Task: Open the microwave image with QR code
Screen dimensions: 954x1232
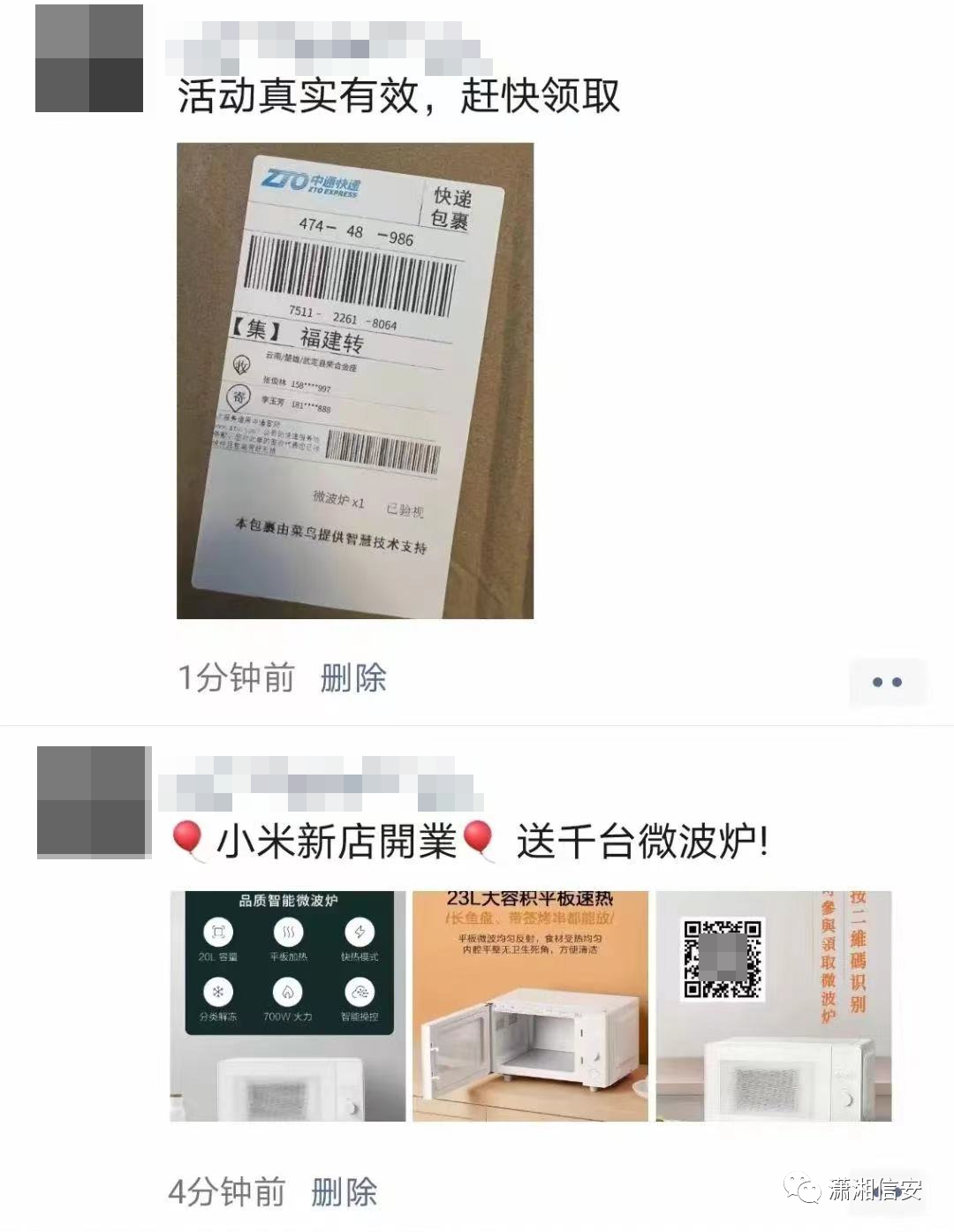Action: tap(773, 1006)
